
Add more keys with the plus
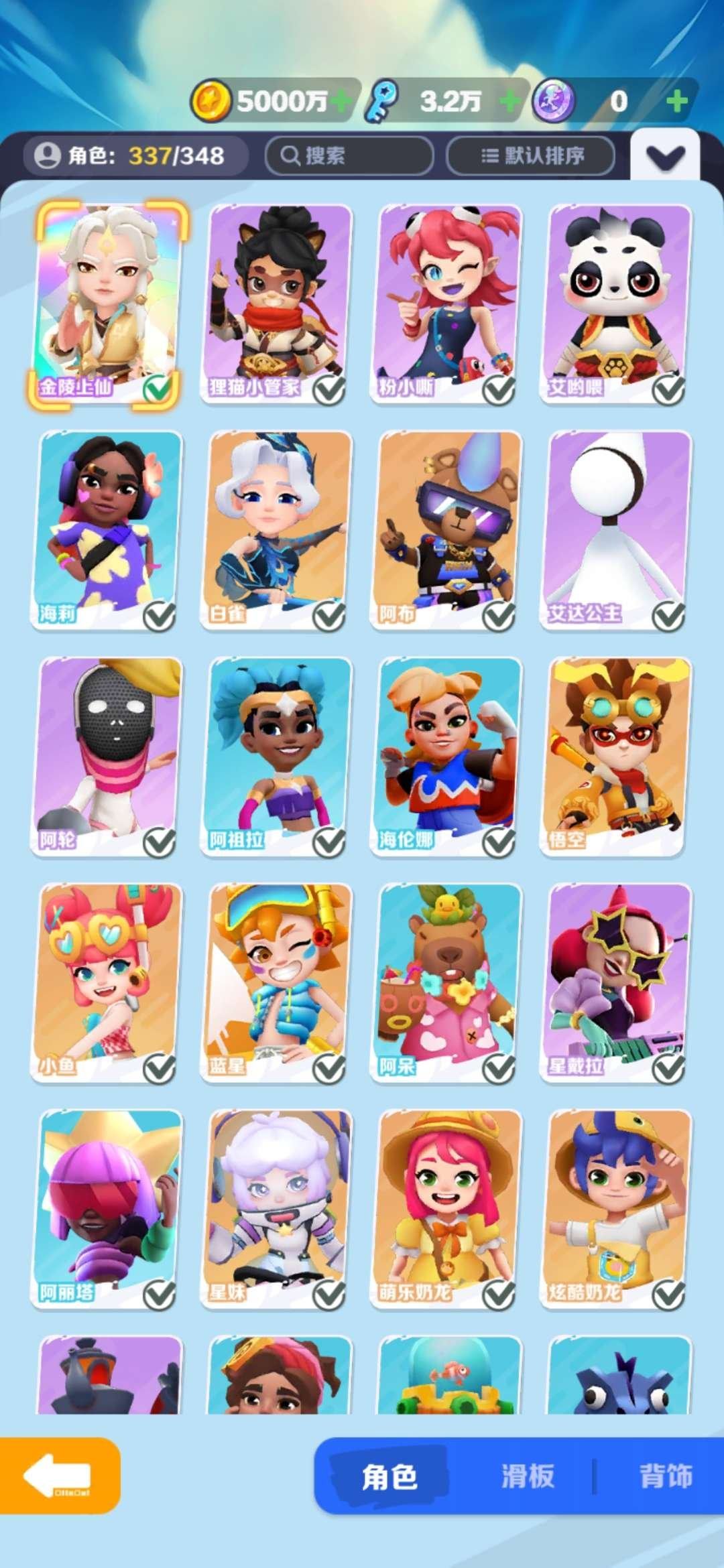[x=509, y=101]
